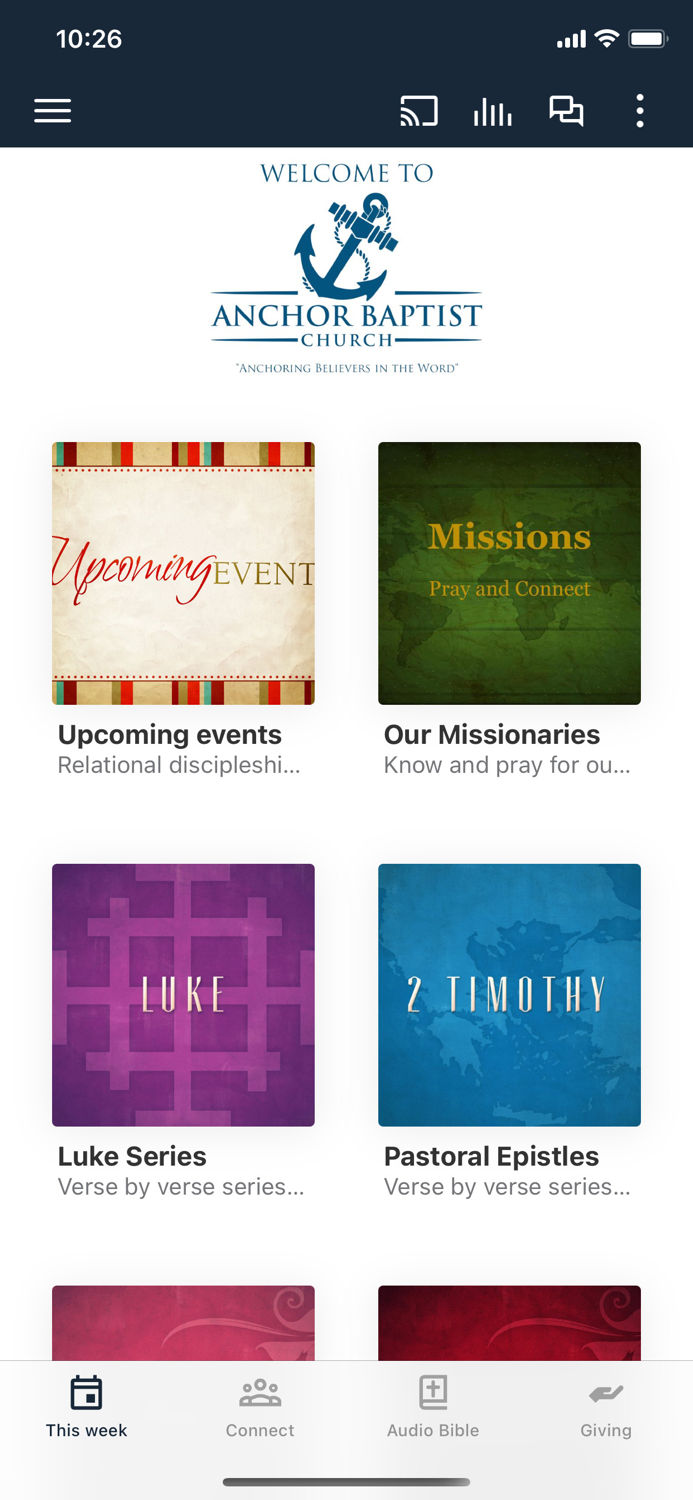View the Our Missionaries card
The image size is (693, 1500).
(509, 573)
